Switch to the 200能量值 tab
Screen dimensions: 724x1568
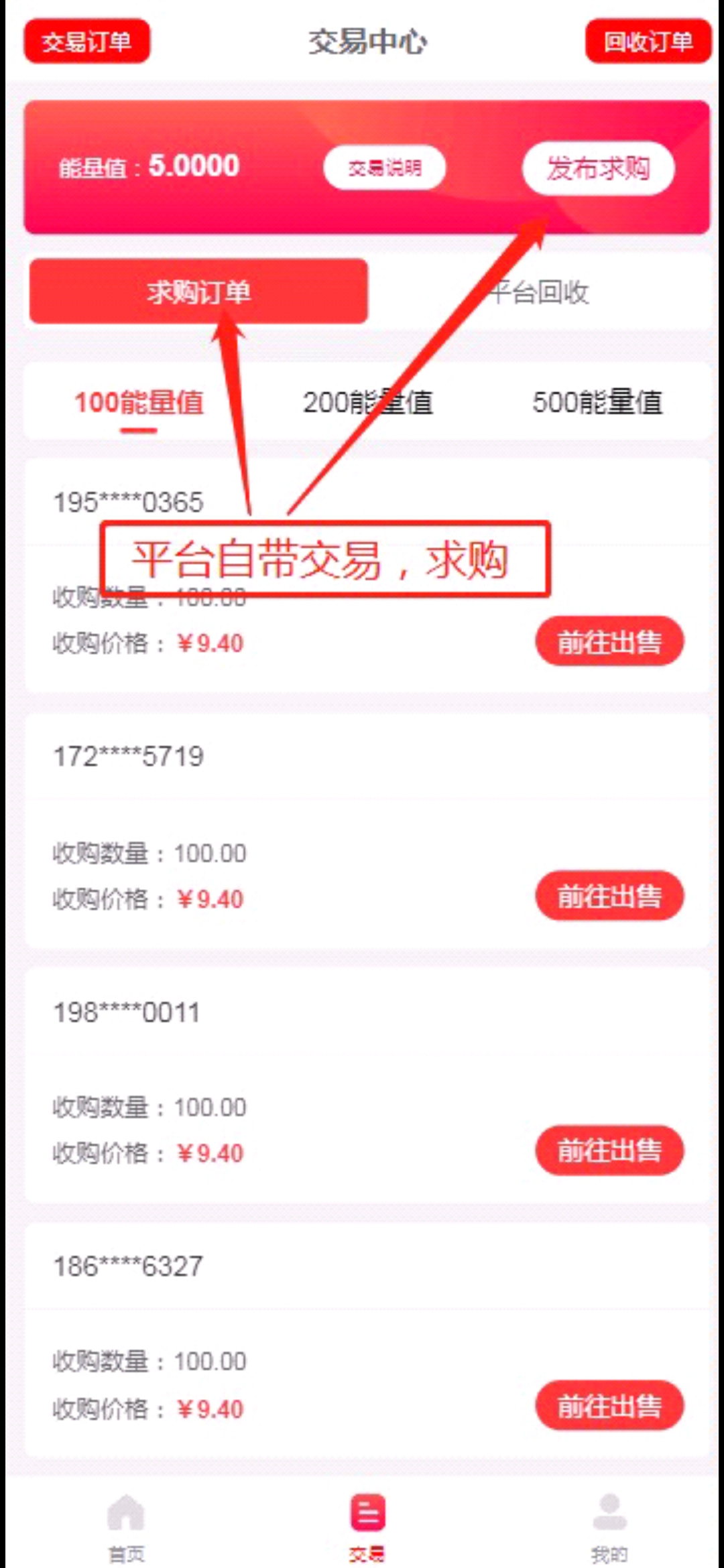click(x=367, y=403)
